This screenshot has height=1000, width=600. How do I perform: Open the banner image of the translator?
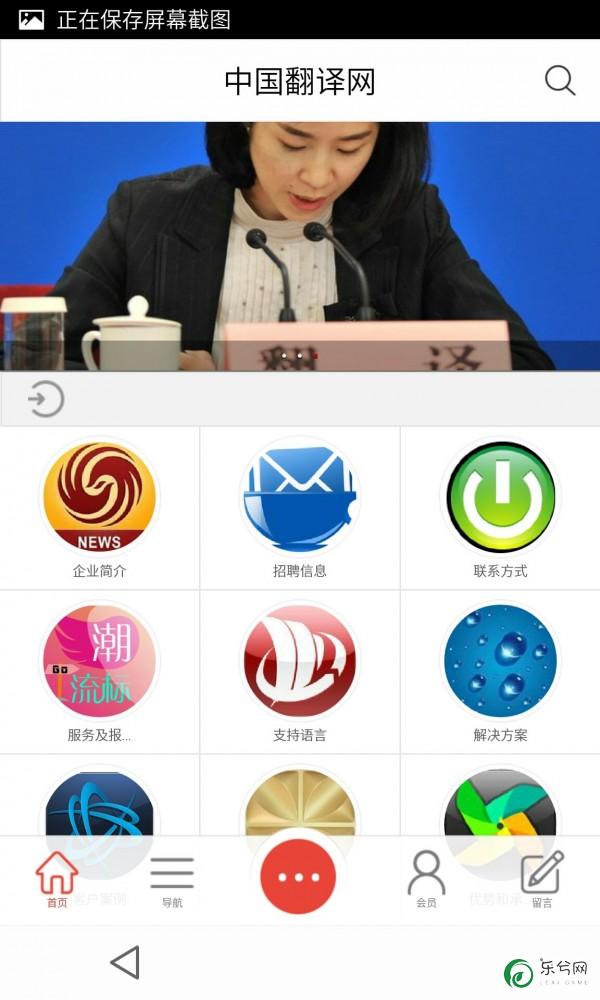coord(300,245)
